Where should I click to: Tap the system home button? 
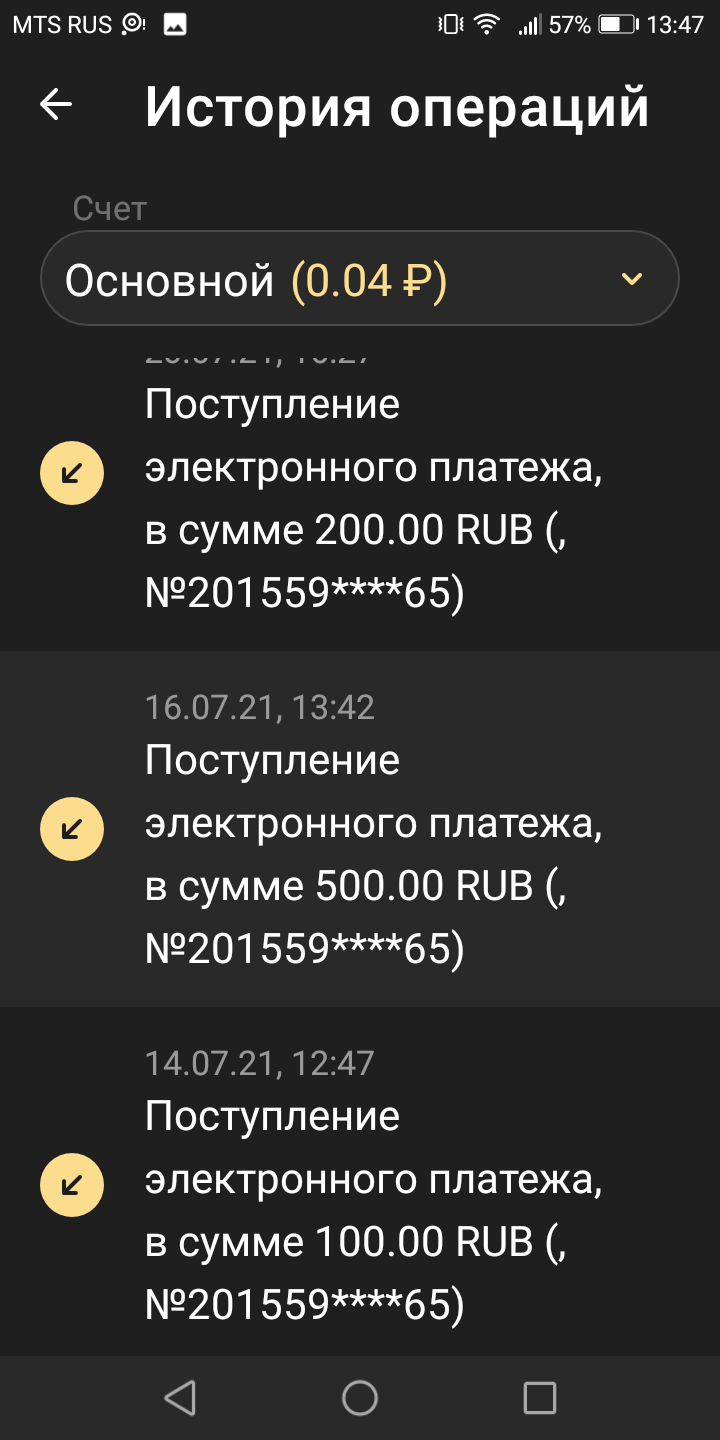point(360,1397)
